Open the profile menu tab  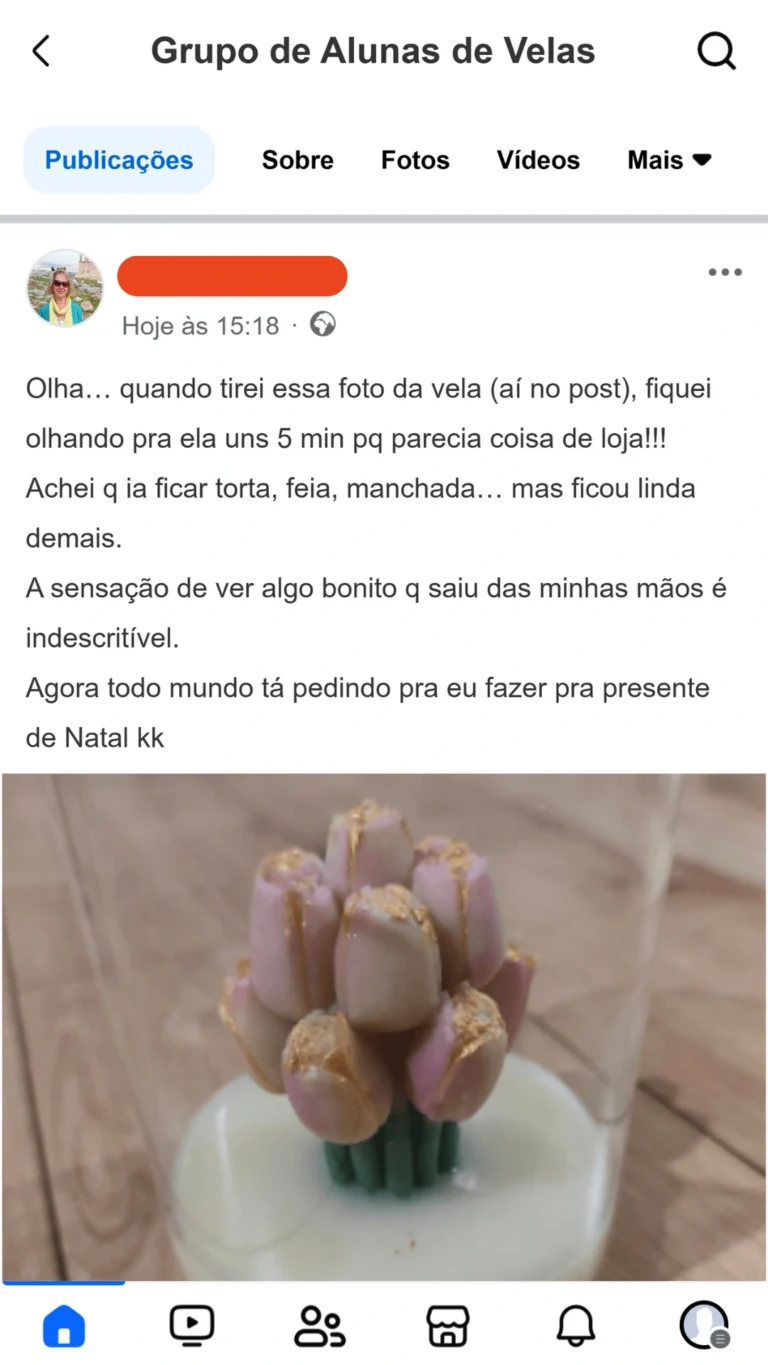704,1326
